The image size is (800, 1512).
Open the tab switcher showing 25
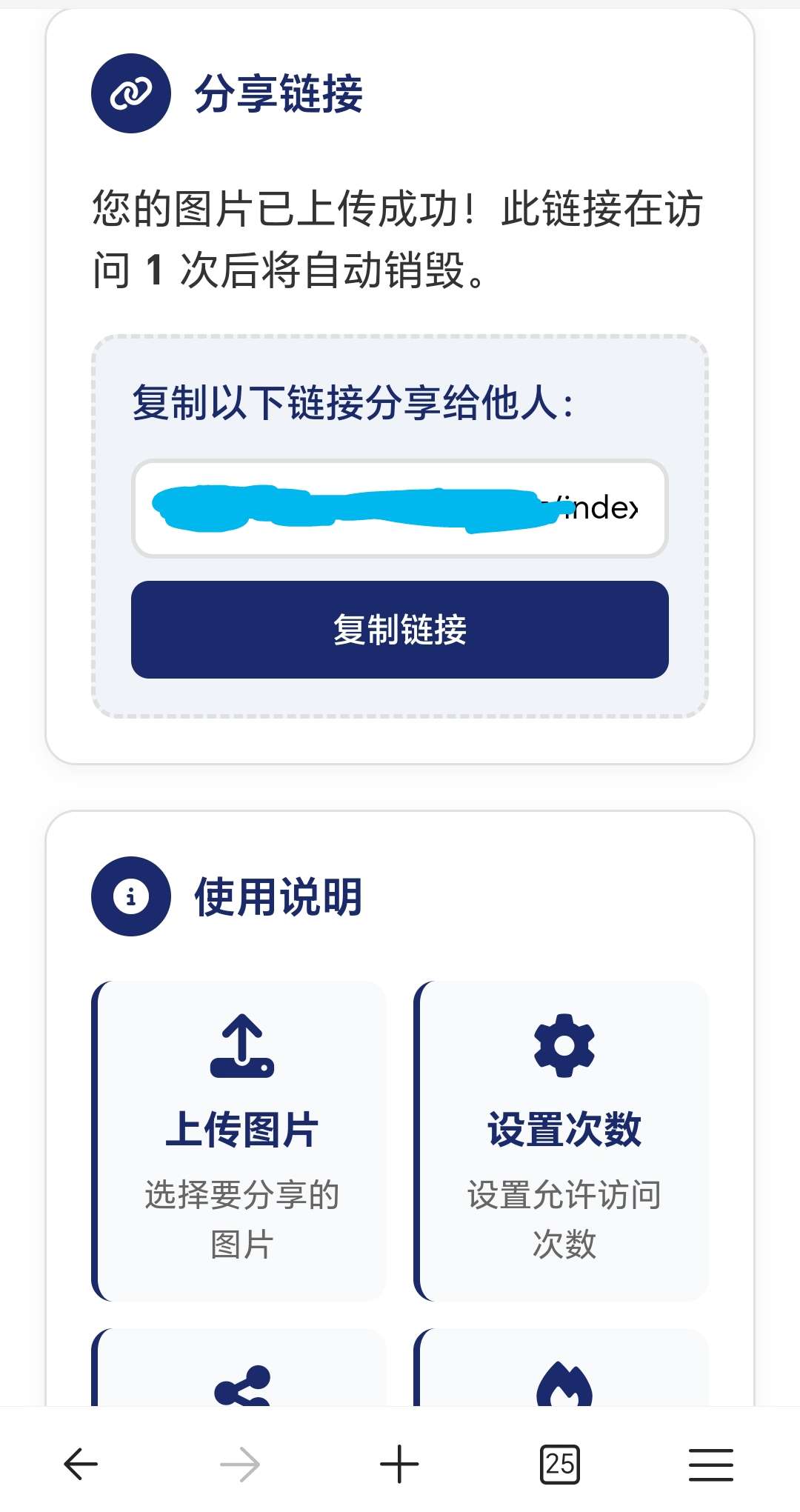point(560,1464)
